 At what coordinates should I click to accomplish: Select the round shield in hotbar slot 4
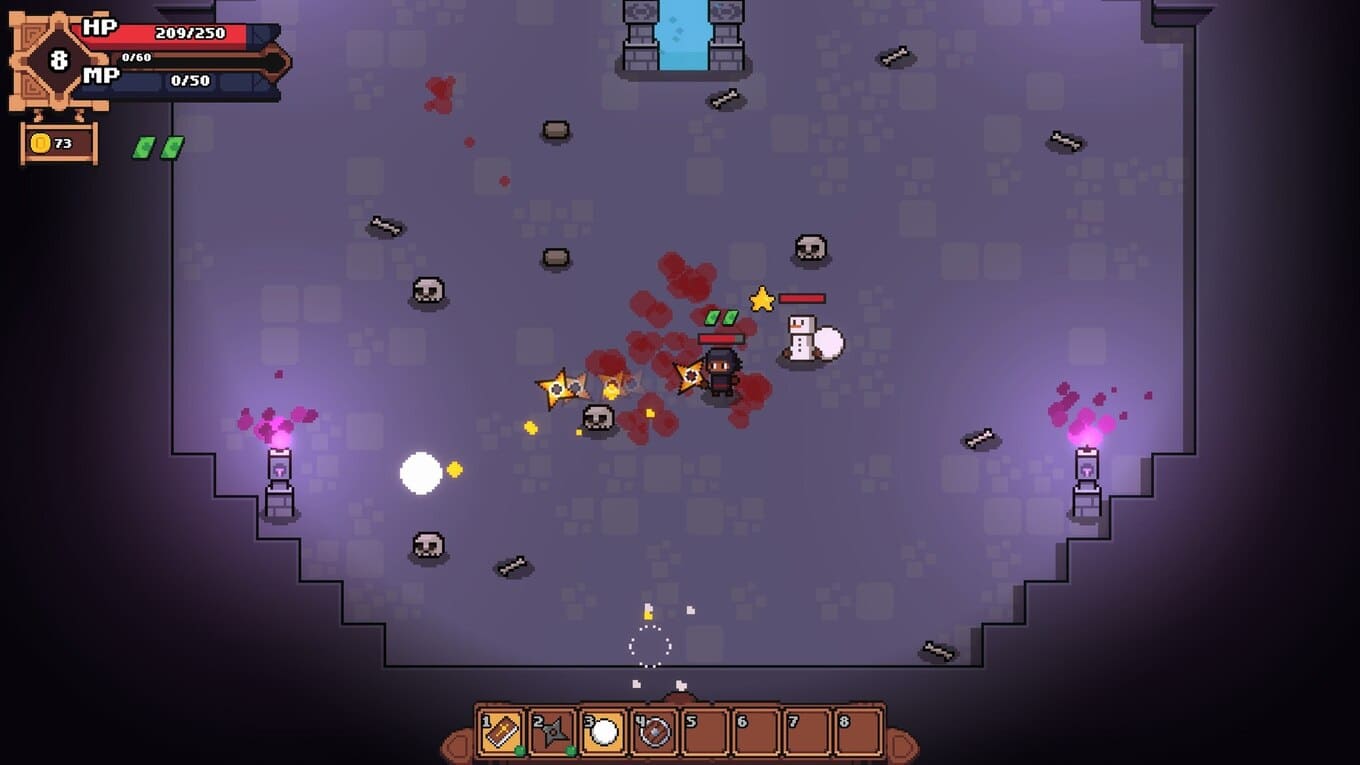coord(654,733)
